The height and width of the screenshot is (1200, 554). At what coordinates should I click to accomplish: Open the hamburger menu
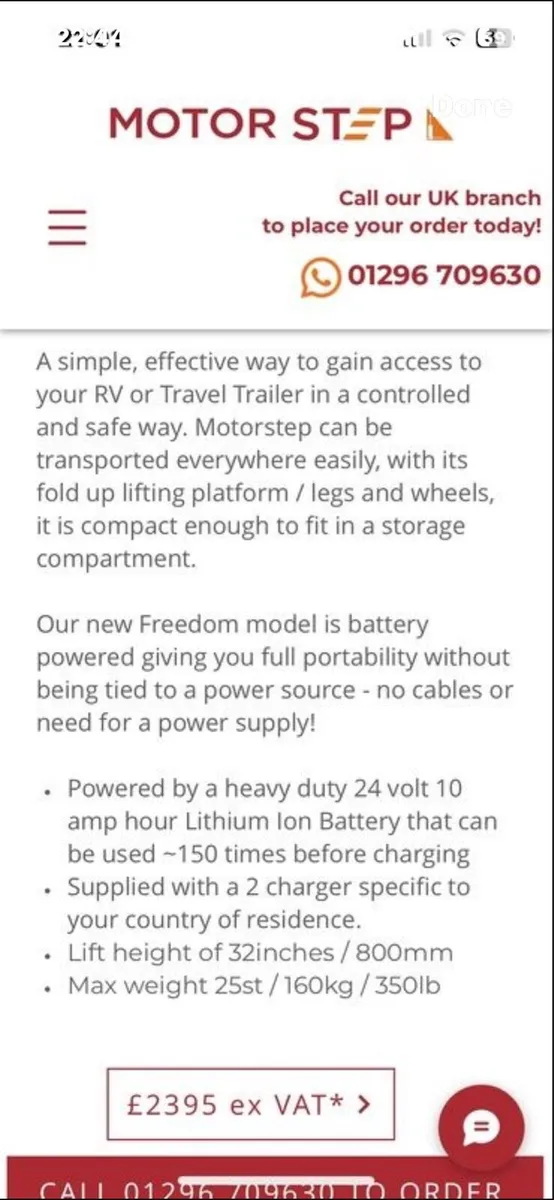pyautogui.click(x=67, y=227)
